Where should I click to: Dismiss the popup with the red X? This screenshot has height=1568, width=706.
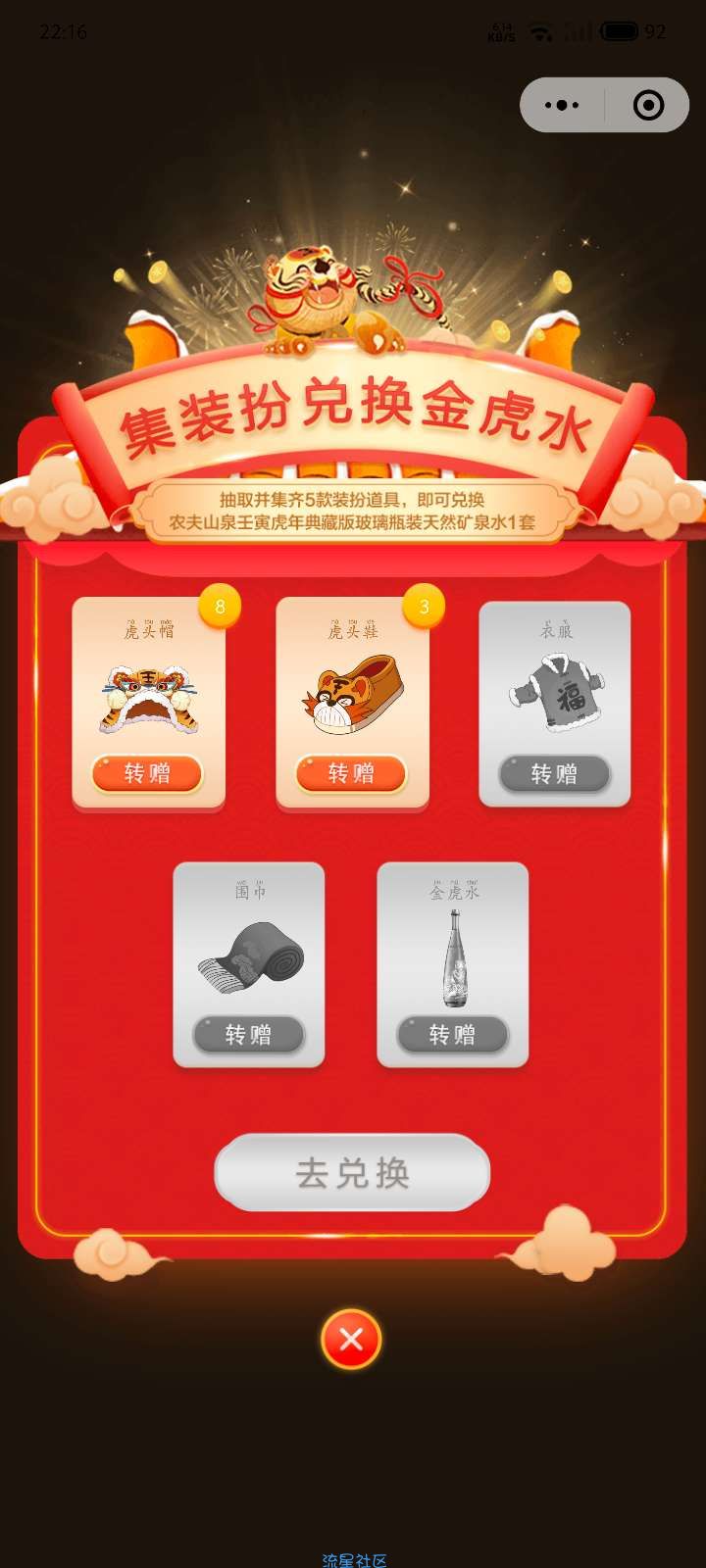351,1339
